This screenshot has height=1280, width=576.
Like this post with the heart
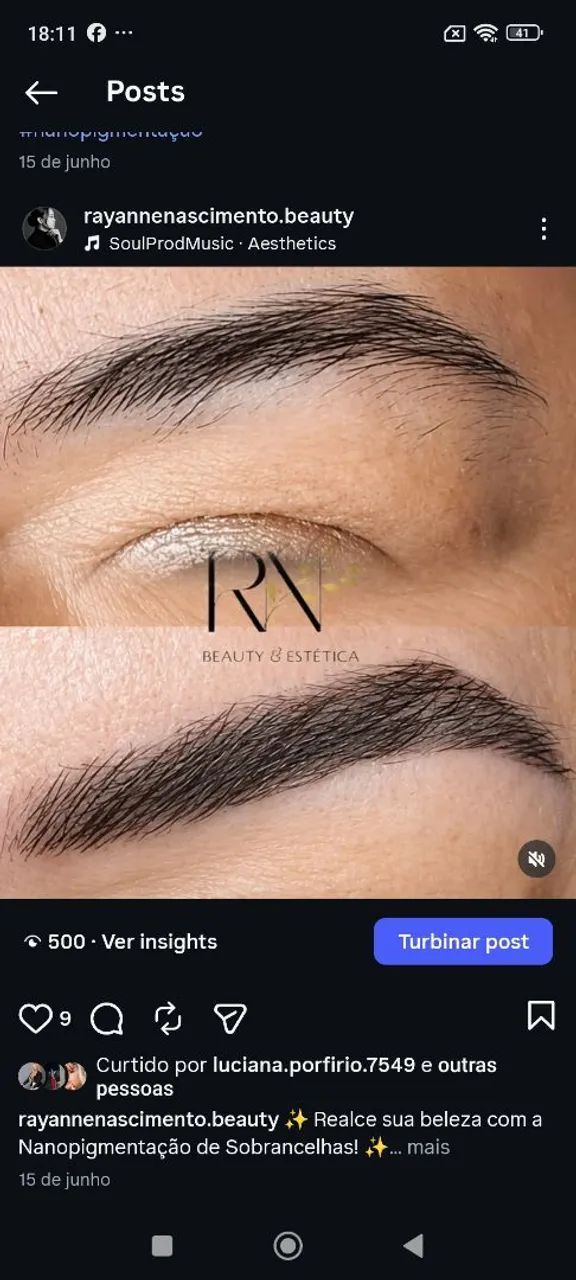pyautogui.click(x=35, y=1019)
